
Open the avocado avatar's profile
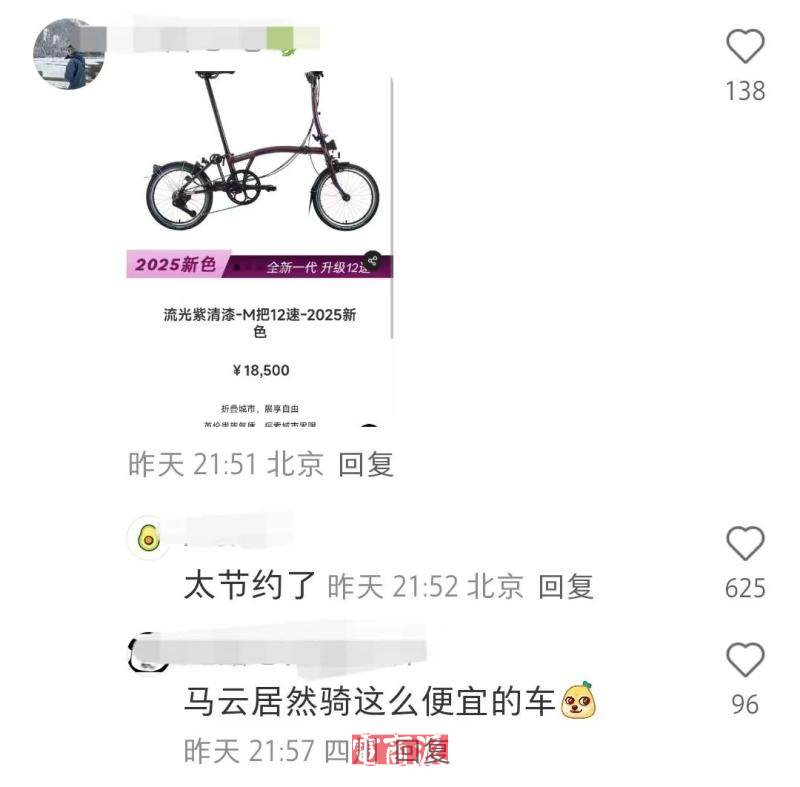(x=148, y=539)
